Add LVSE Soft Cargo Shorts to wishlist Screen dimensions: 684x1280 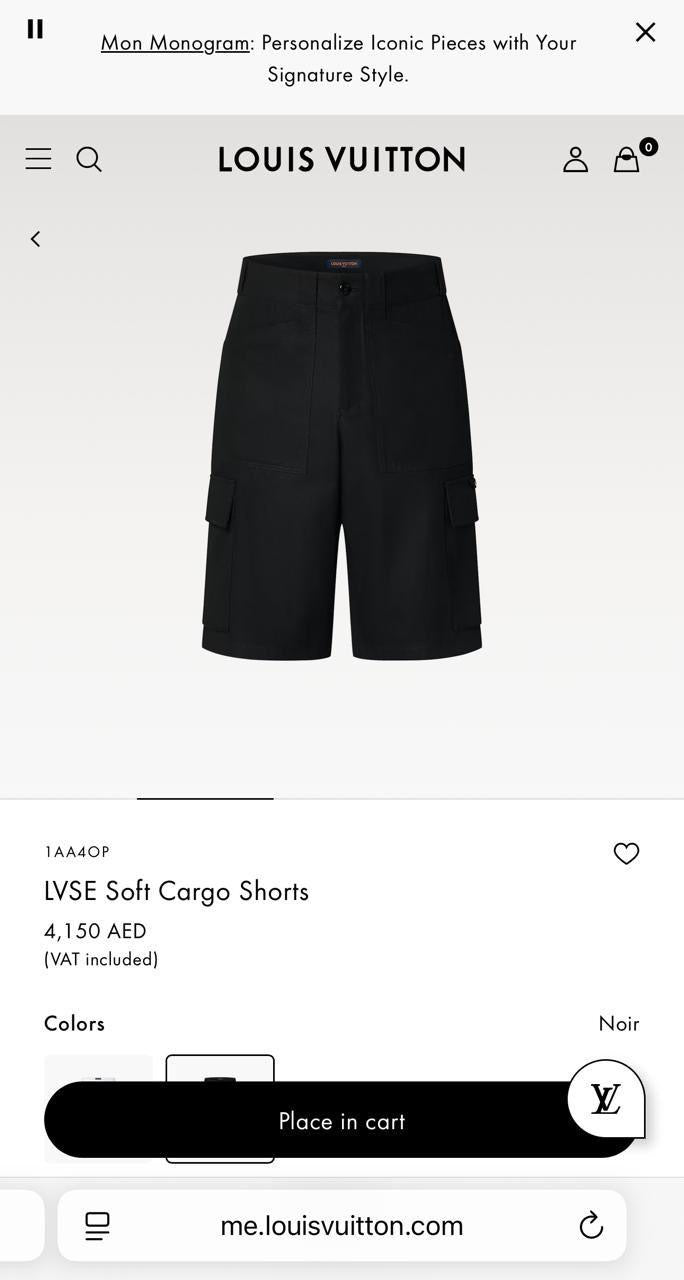click(626, 853)
